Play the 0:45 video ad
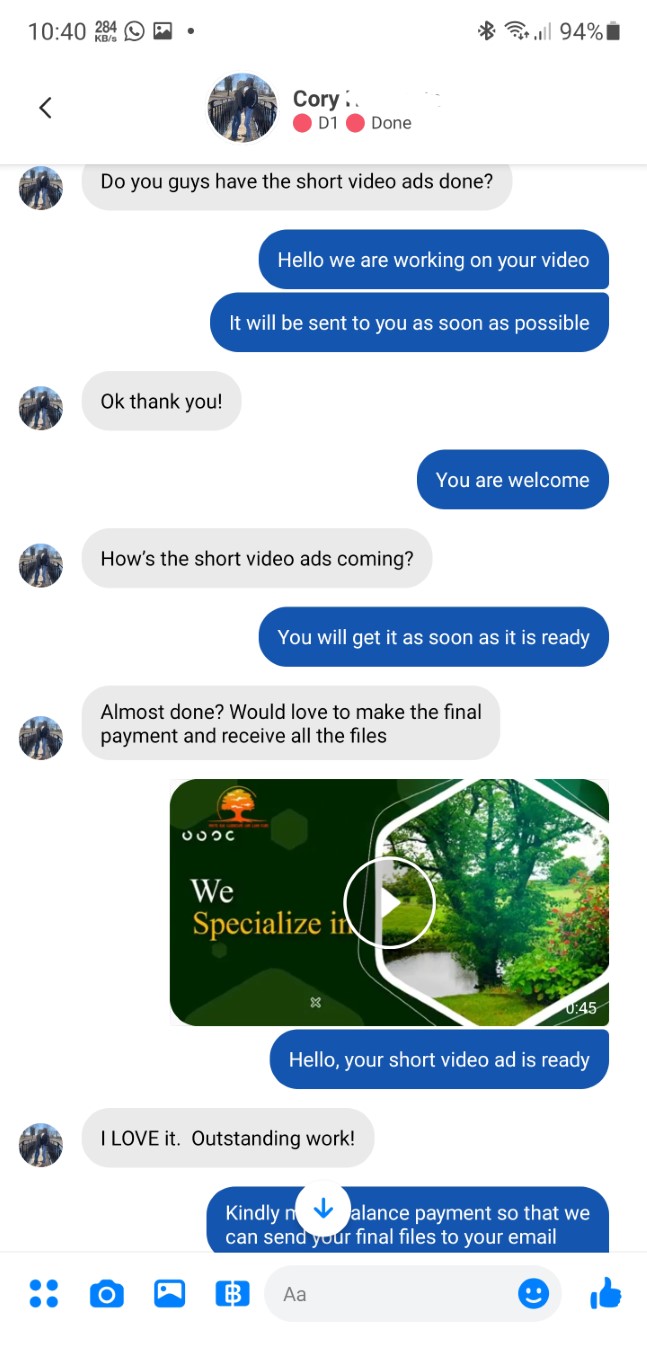This screenshot has height=1366, width=647. (389, 902)
